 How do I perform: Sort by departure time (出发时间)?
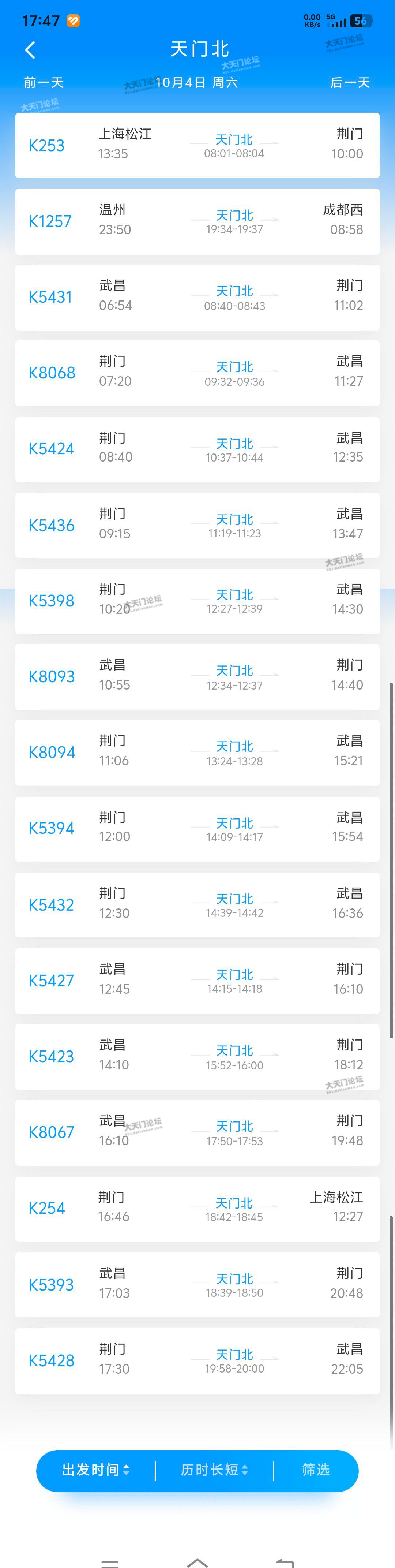[95, 1470]
